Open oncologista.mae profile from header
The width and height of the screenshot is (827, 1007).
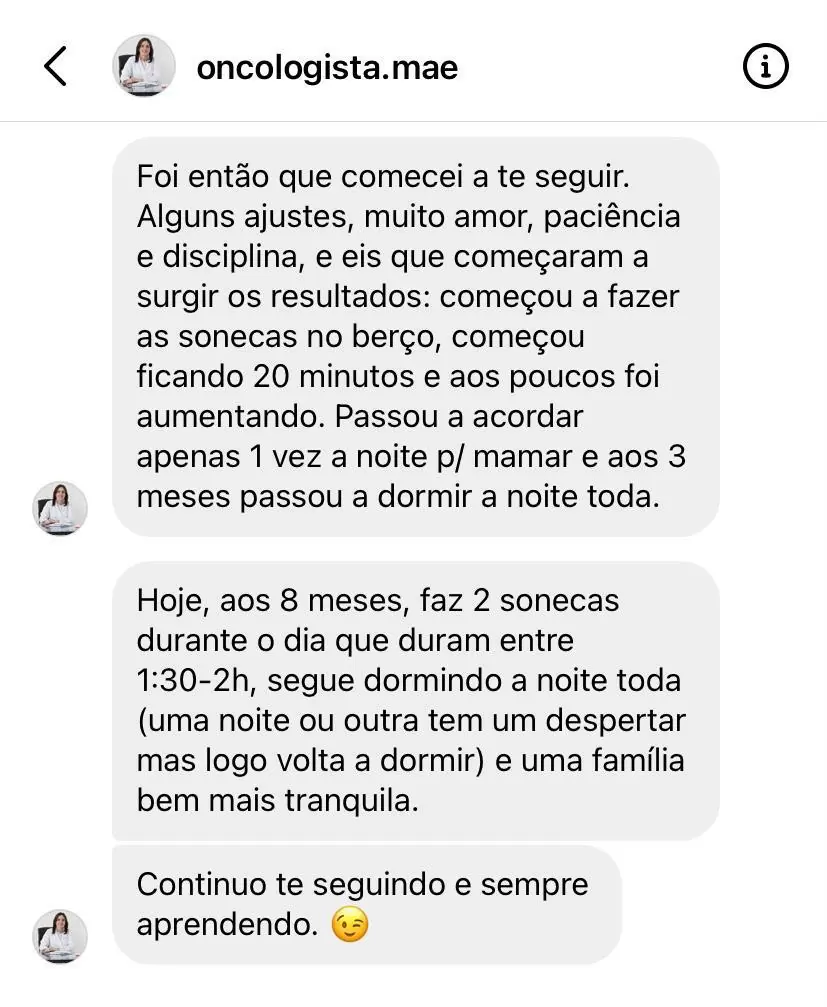327,67
